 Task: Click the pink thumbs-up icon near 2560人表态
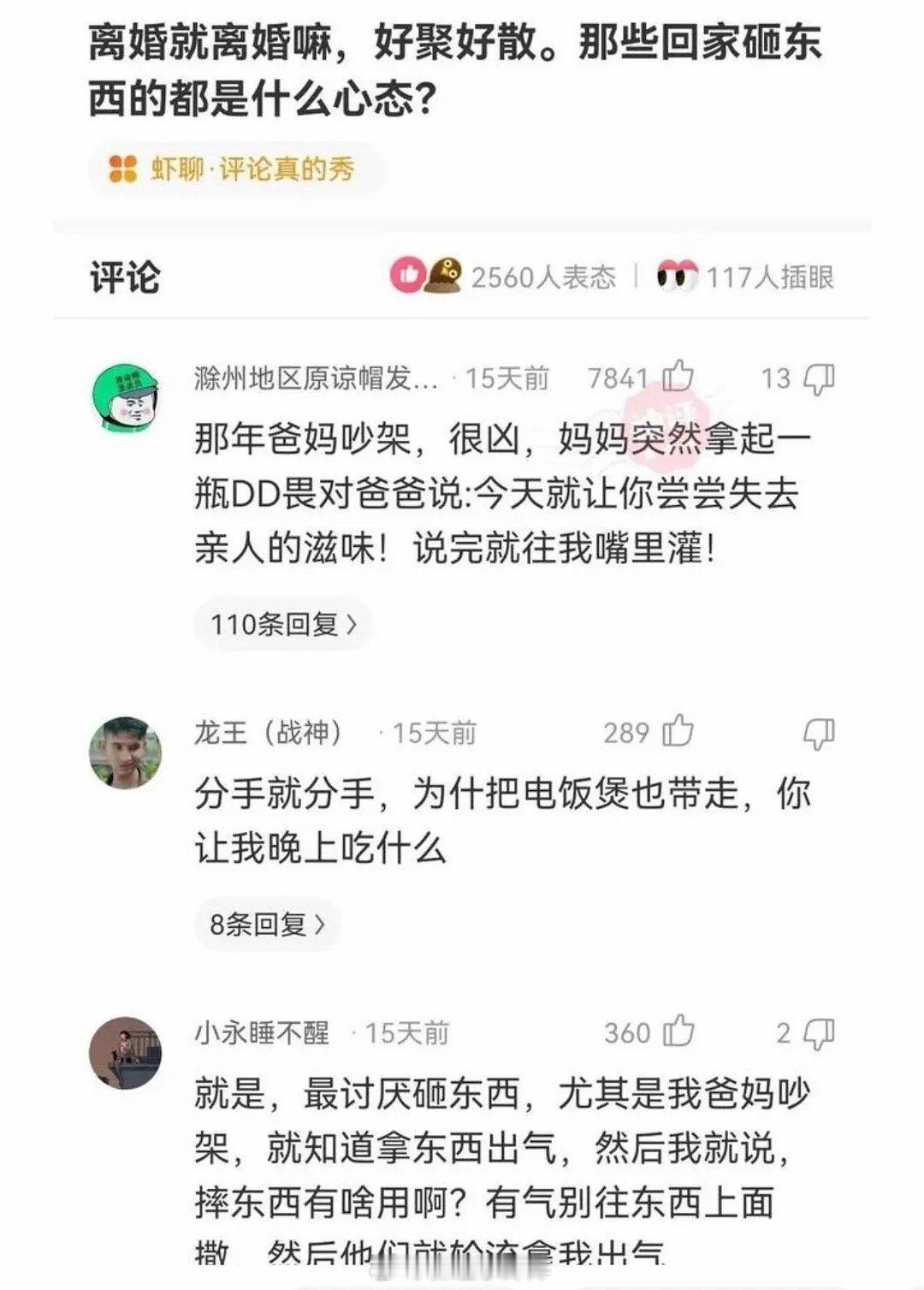[x=409, y=272]
